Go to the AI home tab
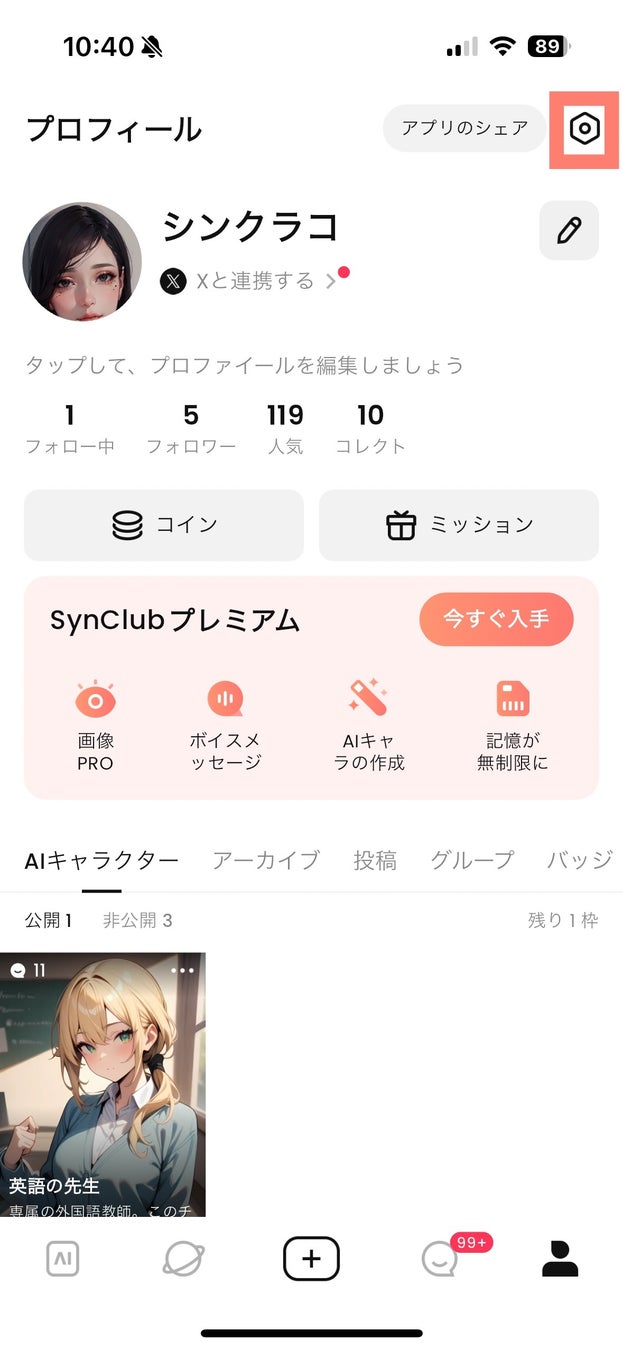Image resolution: width=623 pixels, height=1350 pixels. tap(62, 1260)
